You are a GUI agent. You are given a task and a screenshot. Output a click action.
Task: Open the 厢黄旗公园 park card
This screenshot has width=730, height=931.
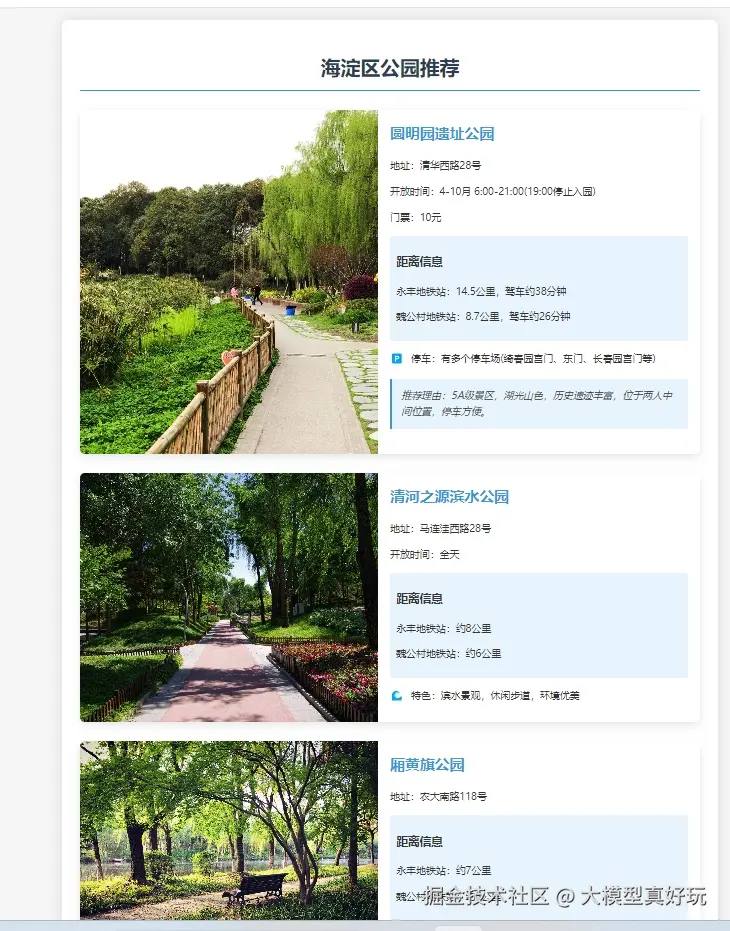(427, 765)
